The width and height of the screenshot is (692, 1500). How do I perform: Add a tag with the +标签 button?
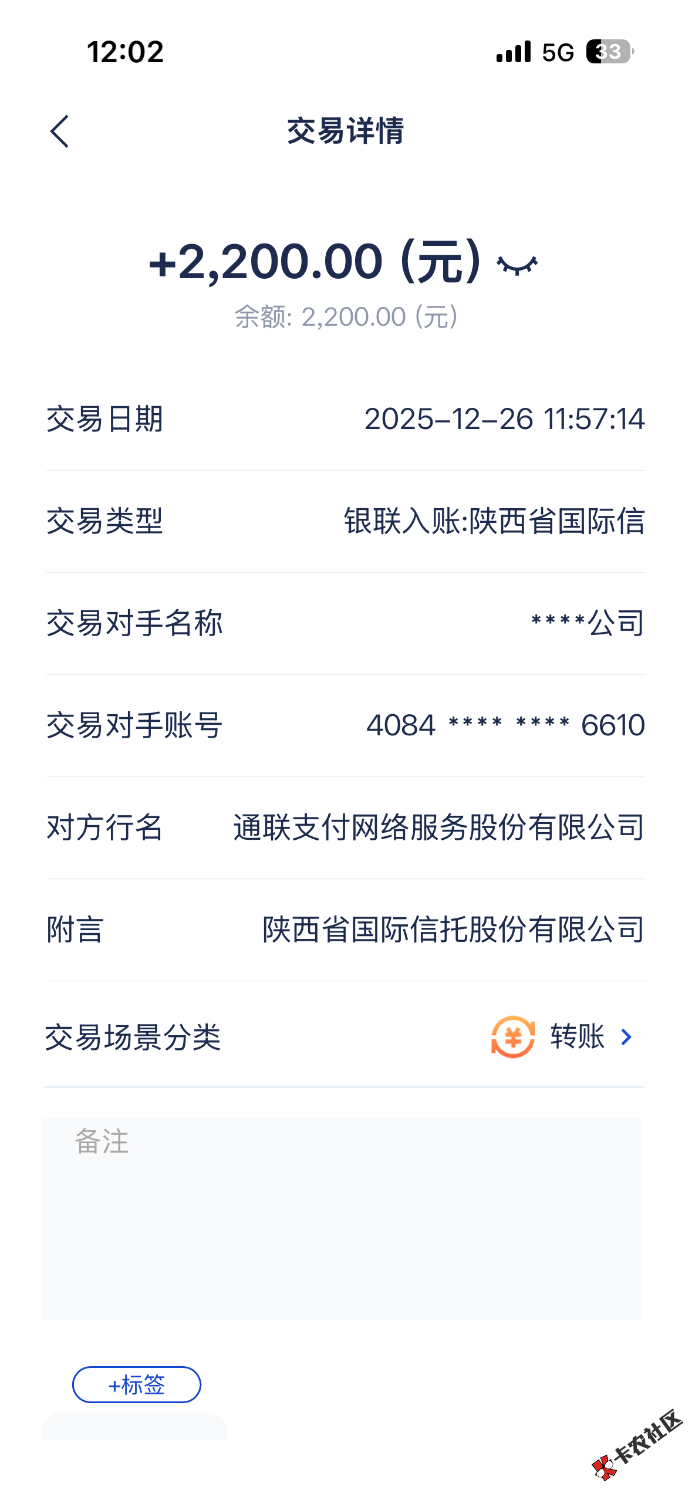tap(137, 1385)
